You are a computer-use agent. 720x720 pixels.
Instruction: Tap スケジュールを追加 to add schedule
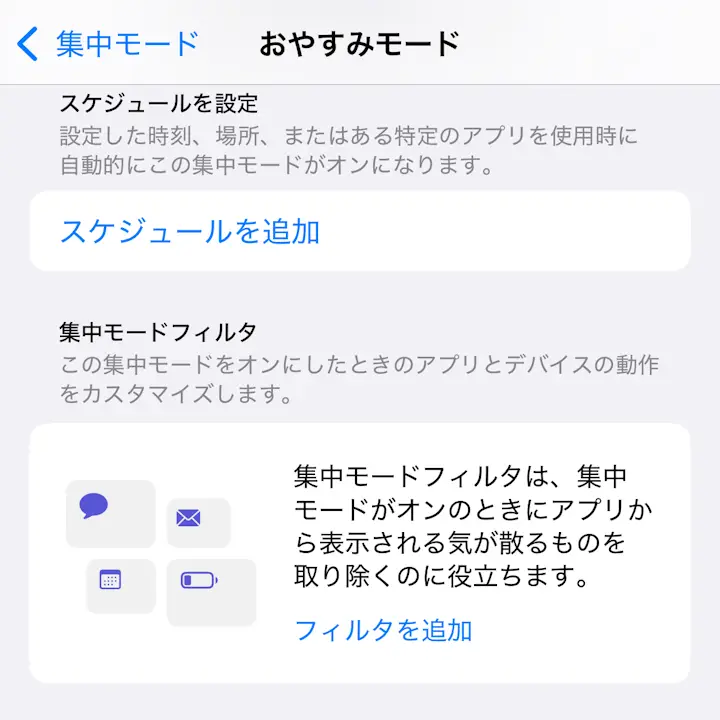point(190,231)
